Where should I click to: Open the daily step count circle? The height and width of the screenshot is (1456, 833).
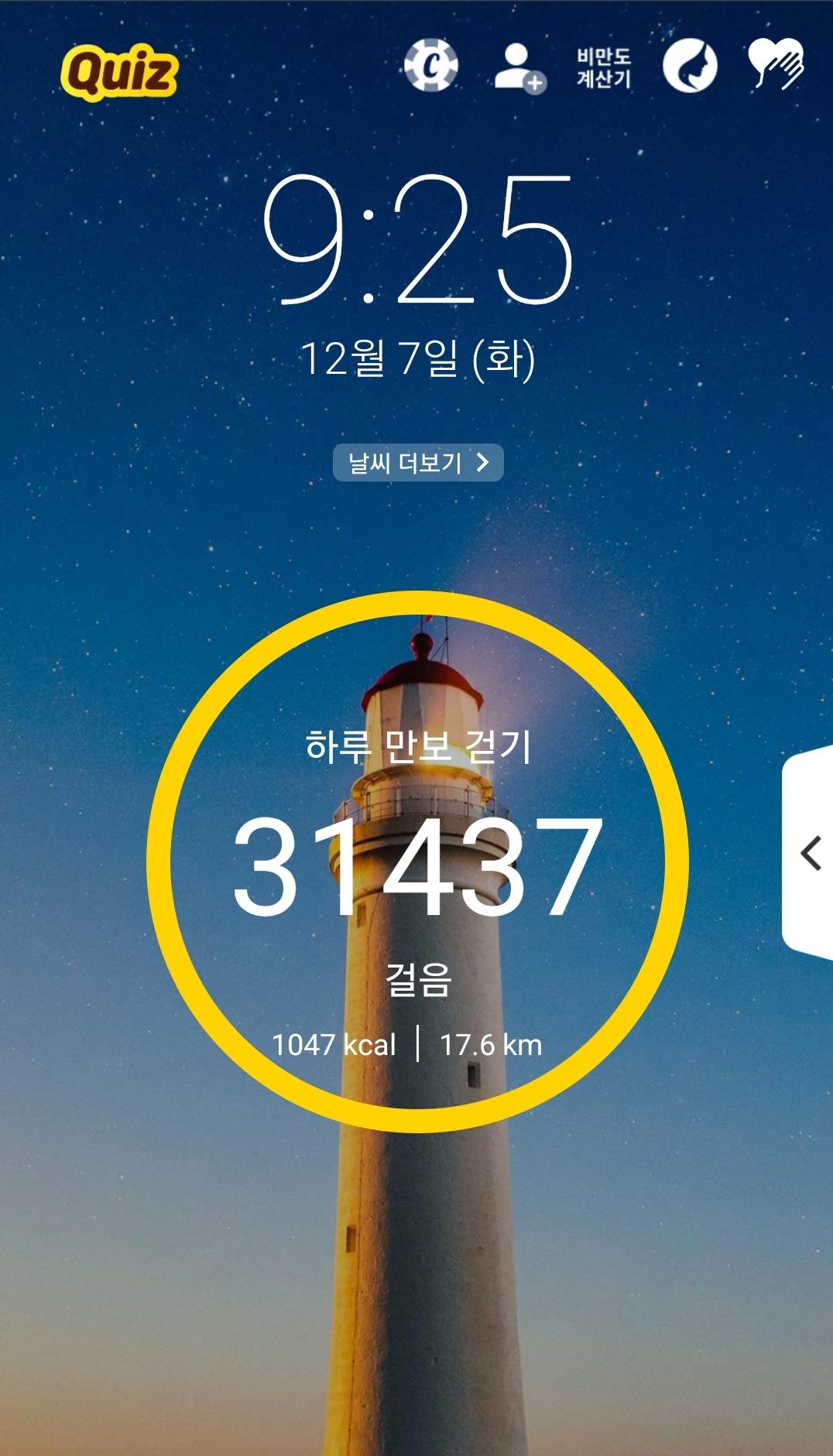417,862
